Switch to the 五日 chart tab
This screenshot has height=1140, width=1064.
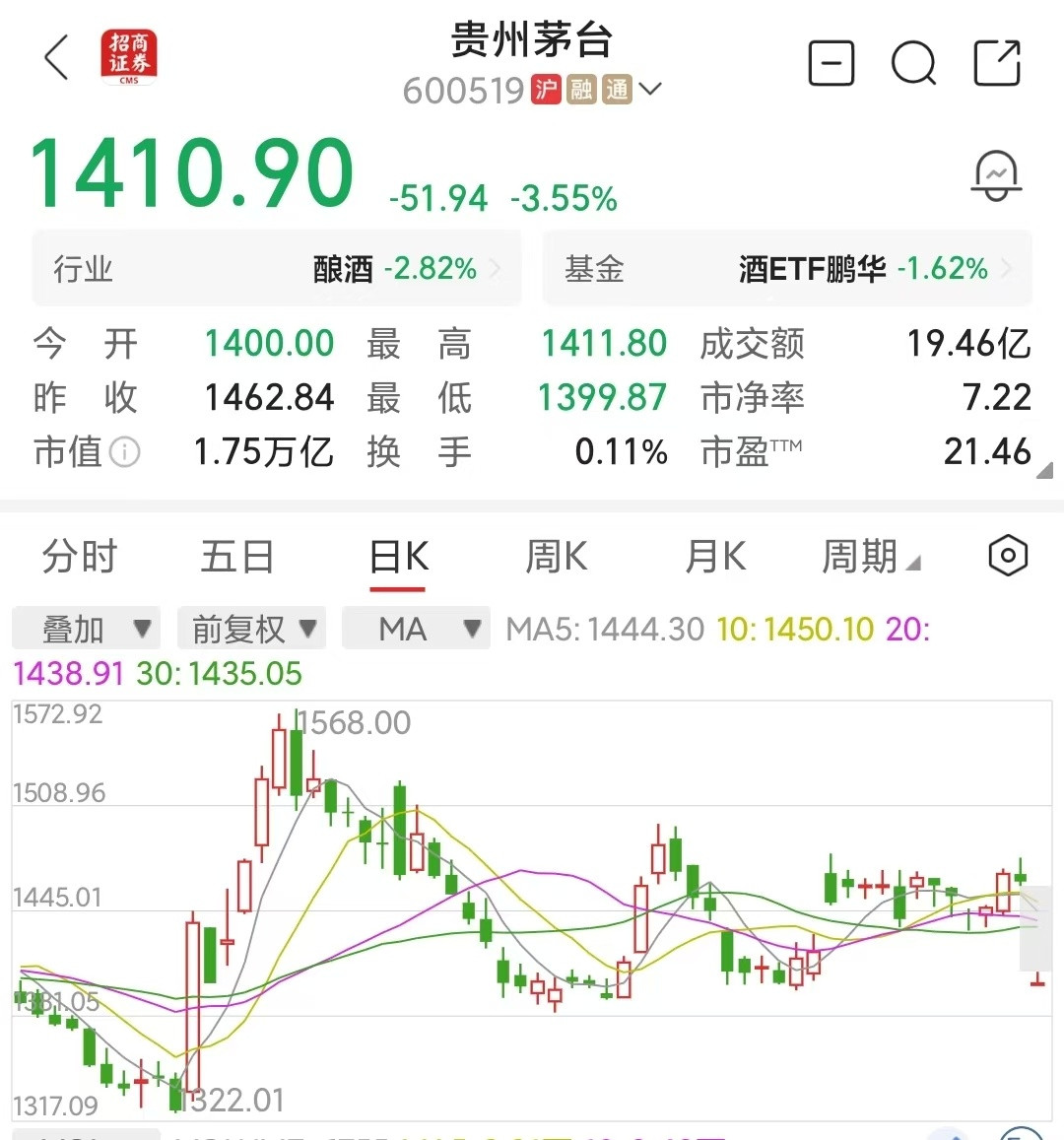coord(236,557)
